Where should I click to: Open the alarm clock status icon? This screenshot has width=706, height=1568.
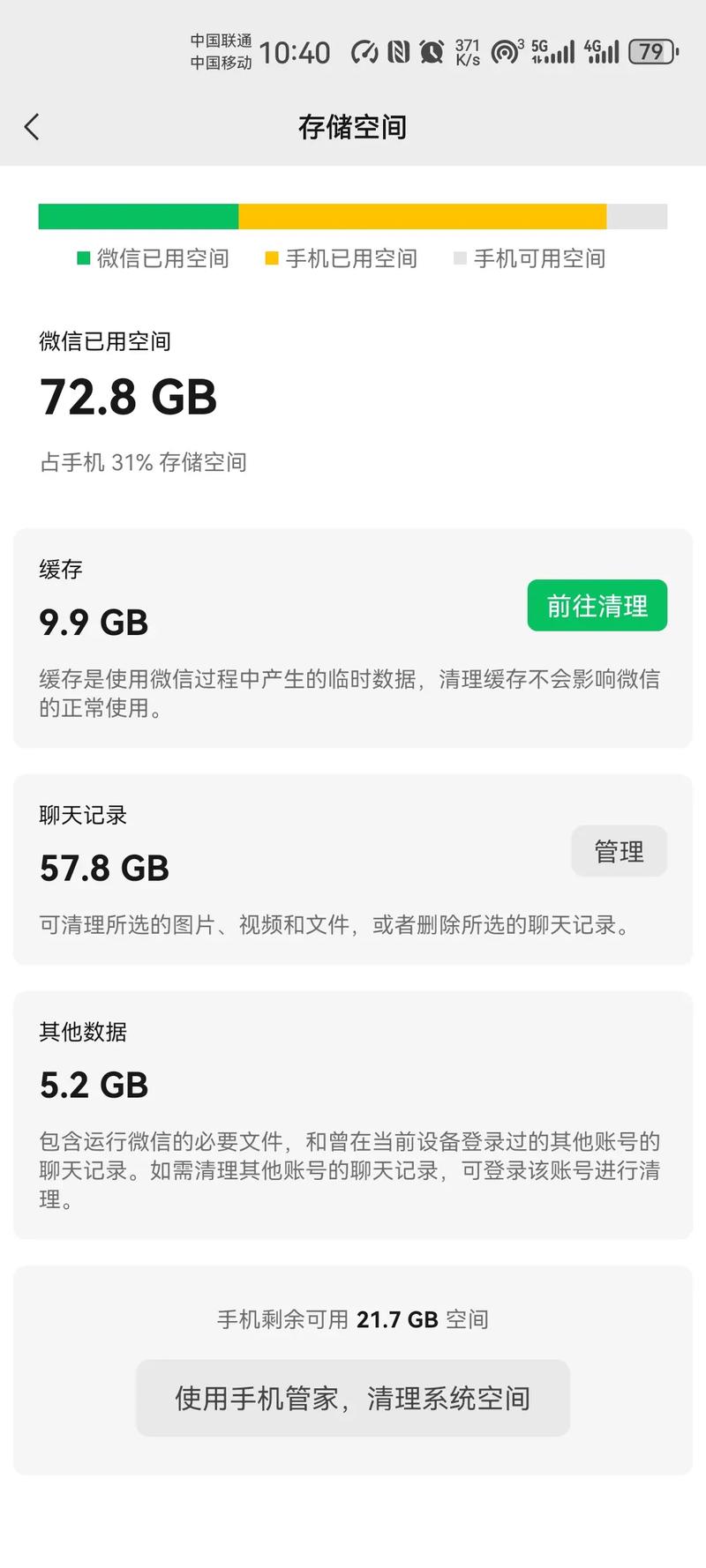[432, 51]
